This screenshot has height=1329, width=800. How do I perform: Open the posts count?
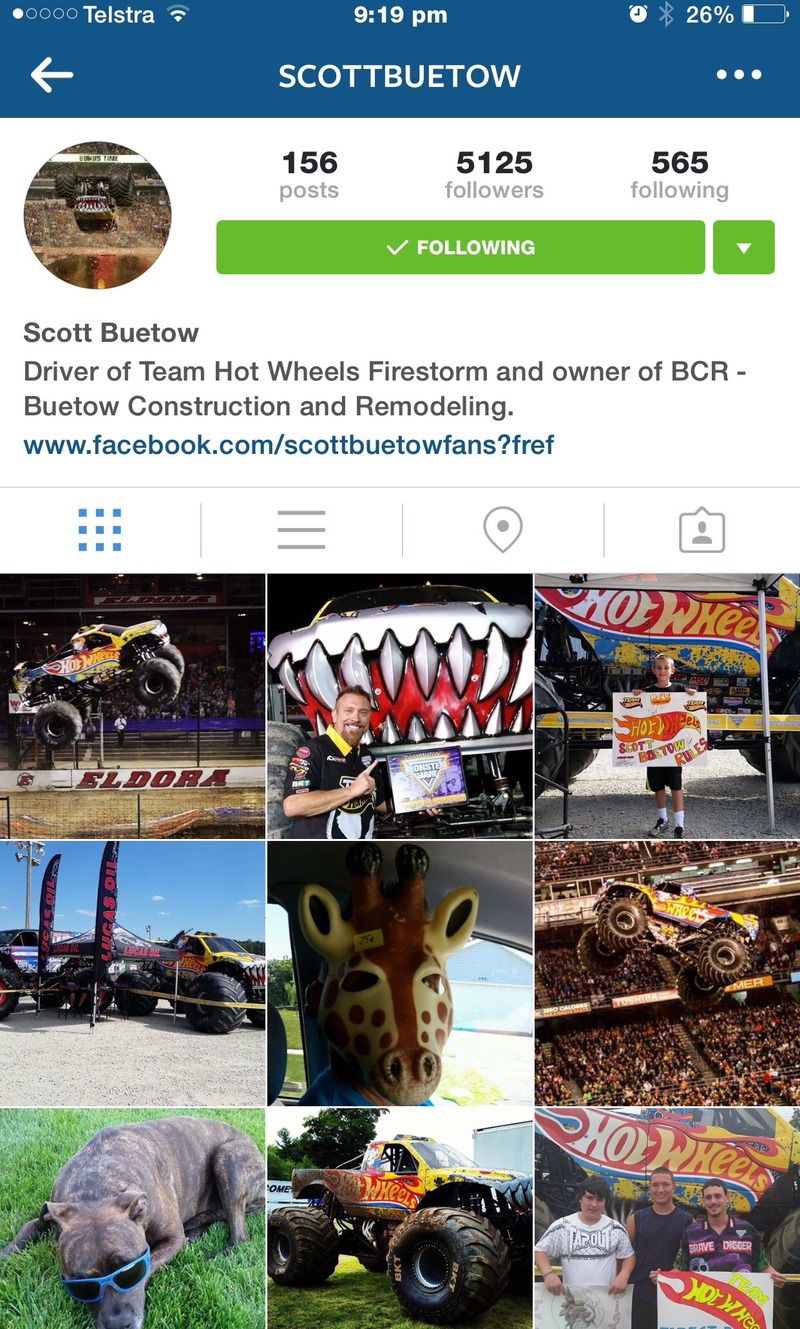pos(309,175)
